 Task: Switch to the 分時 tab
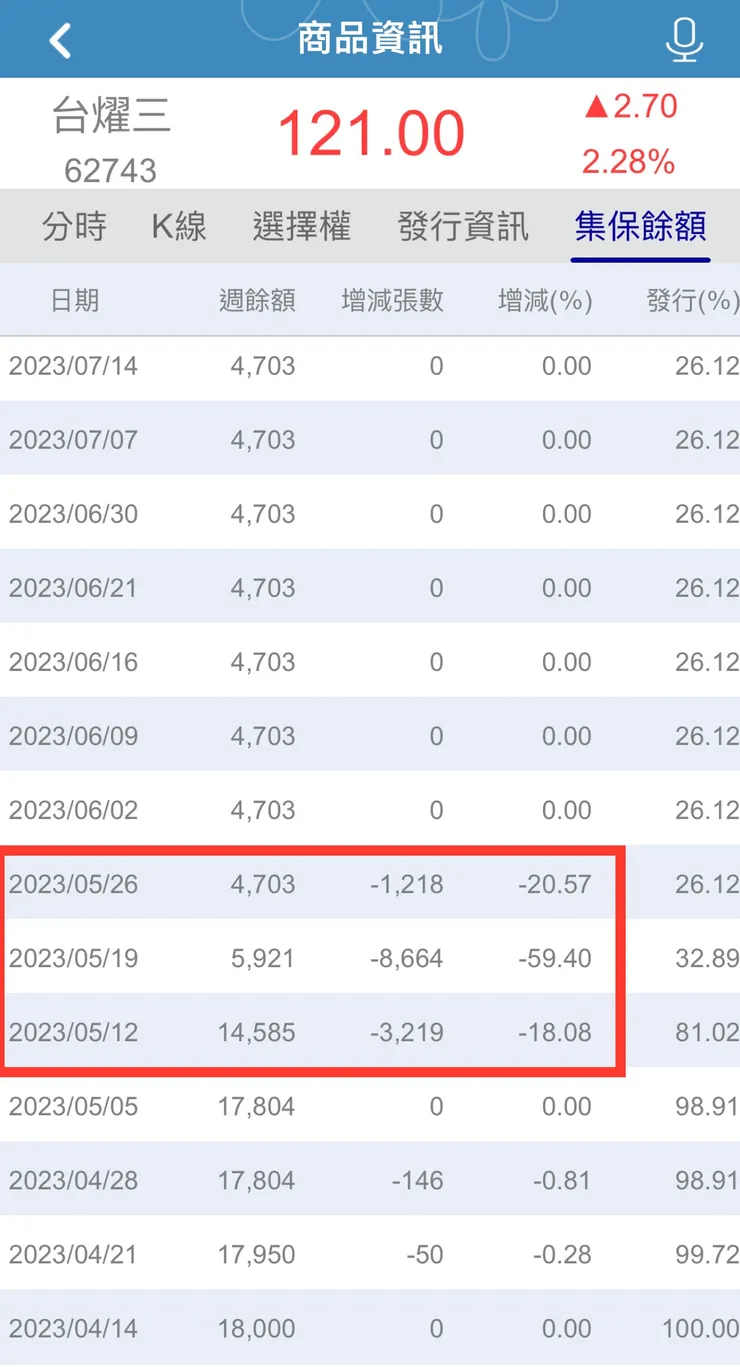74,227
